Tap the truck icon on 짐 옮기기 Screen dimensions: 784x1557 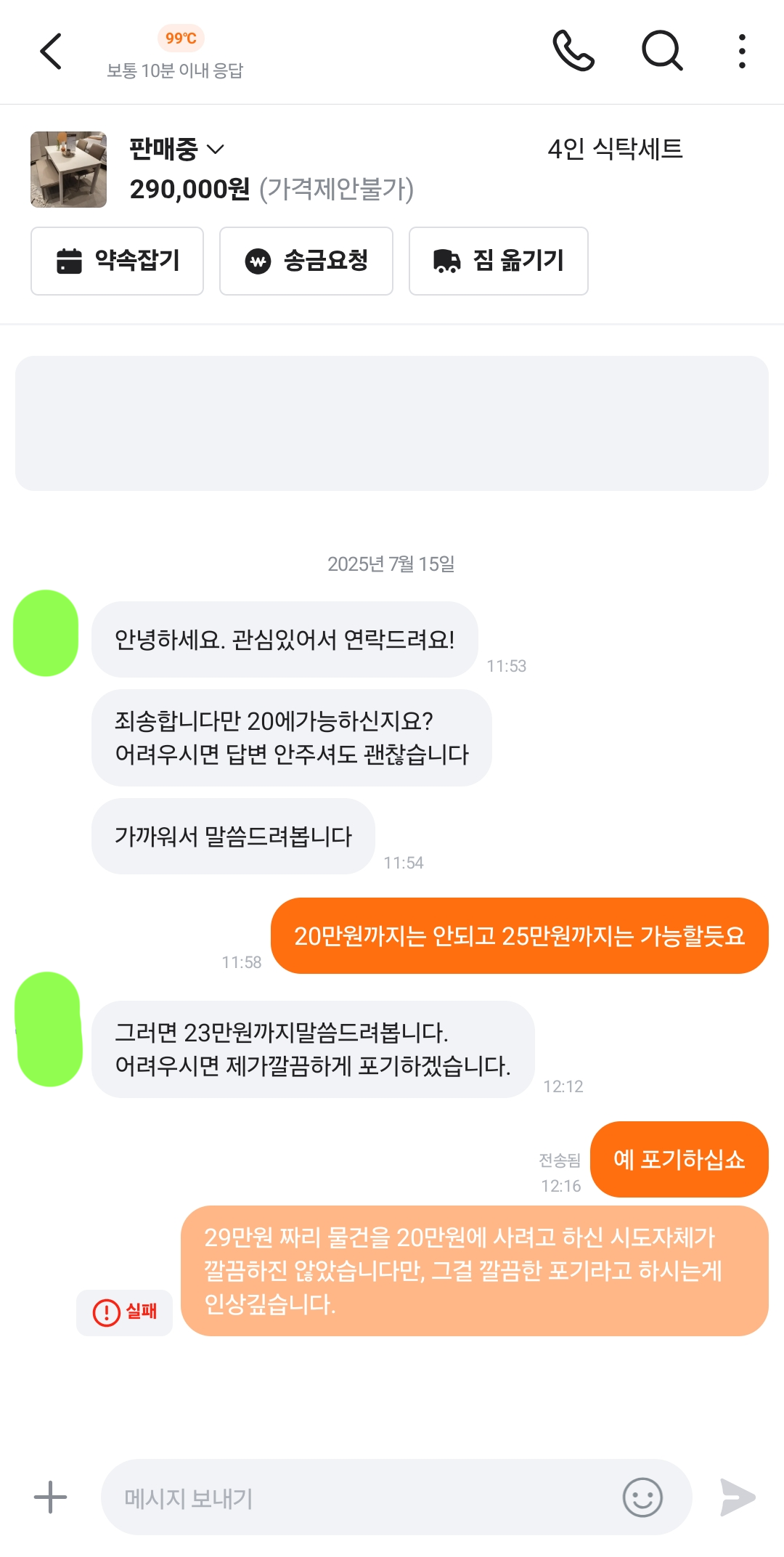[x=448, y=261]
